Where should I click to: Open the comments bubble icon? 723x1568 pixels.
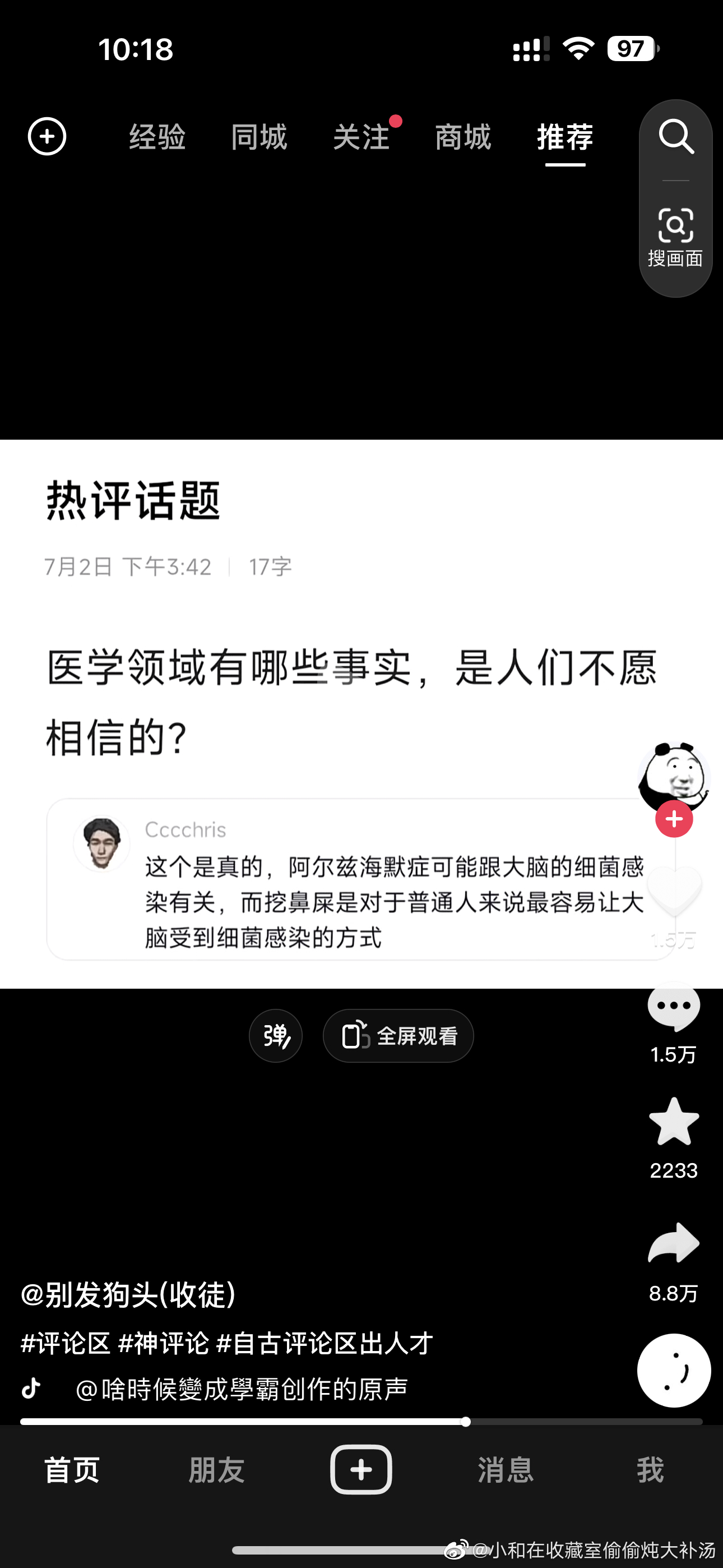click(x=674, y=1006)
